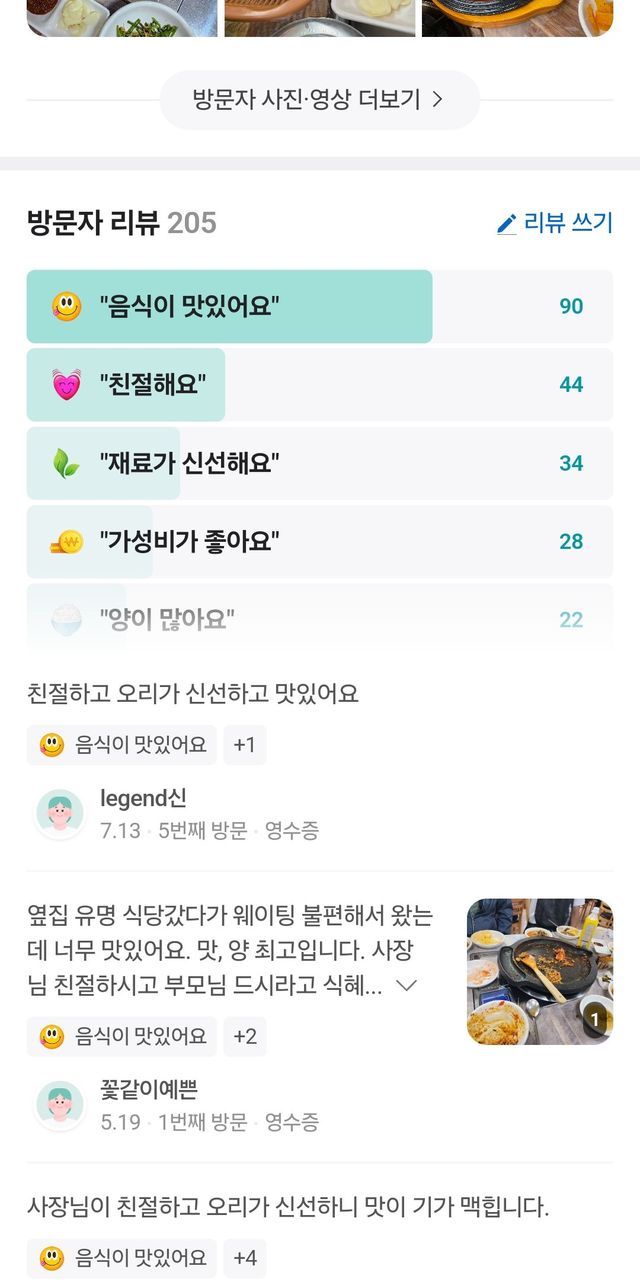Viewport: 640px width, 1280px height.
Task: Tap 리뷰 쓰기 to write a review
Action: (555, 223)
